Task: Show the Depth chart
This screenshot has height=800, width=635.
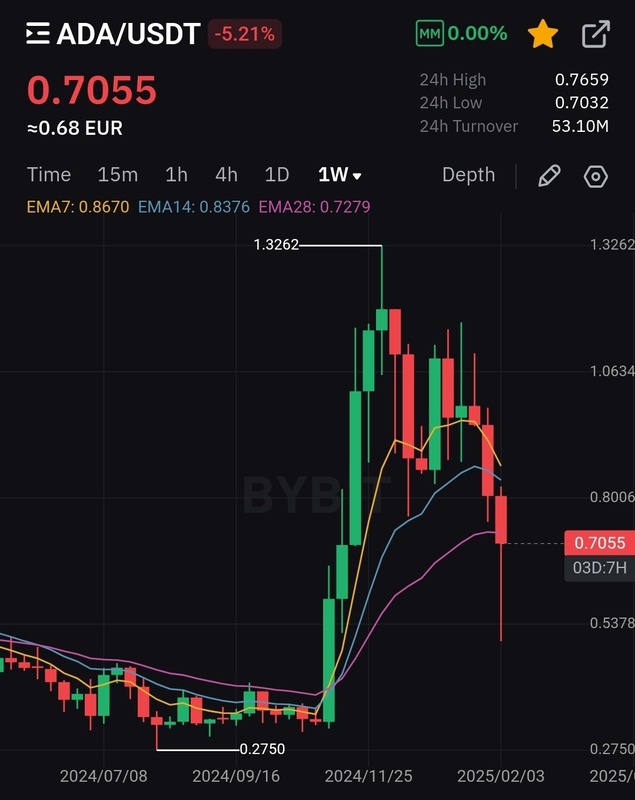Action: pyautogui.click(x=468, y=175)
